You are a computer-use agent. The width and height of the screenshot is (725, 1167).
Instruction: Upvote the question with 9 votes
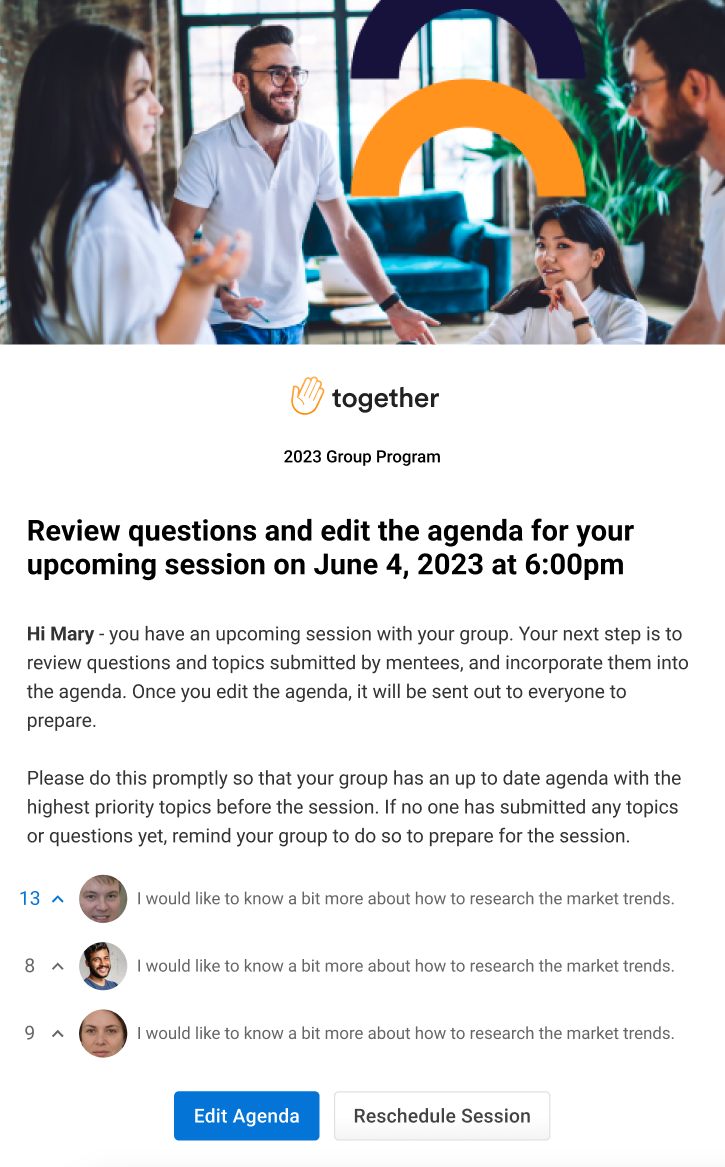click(x=57, y=1033)
